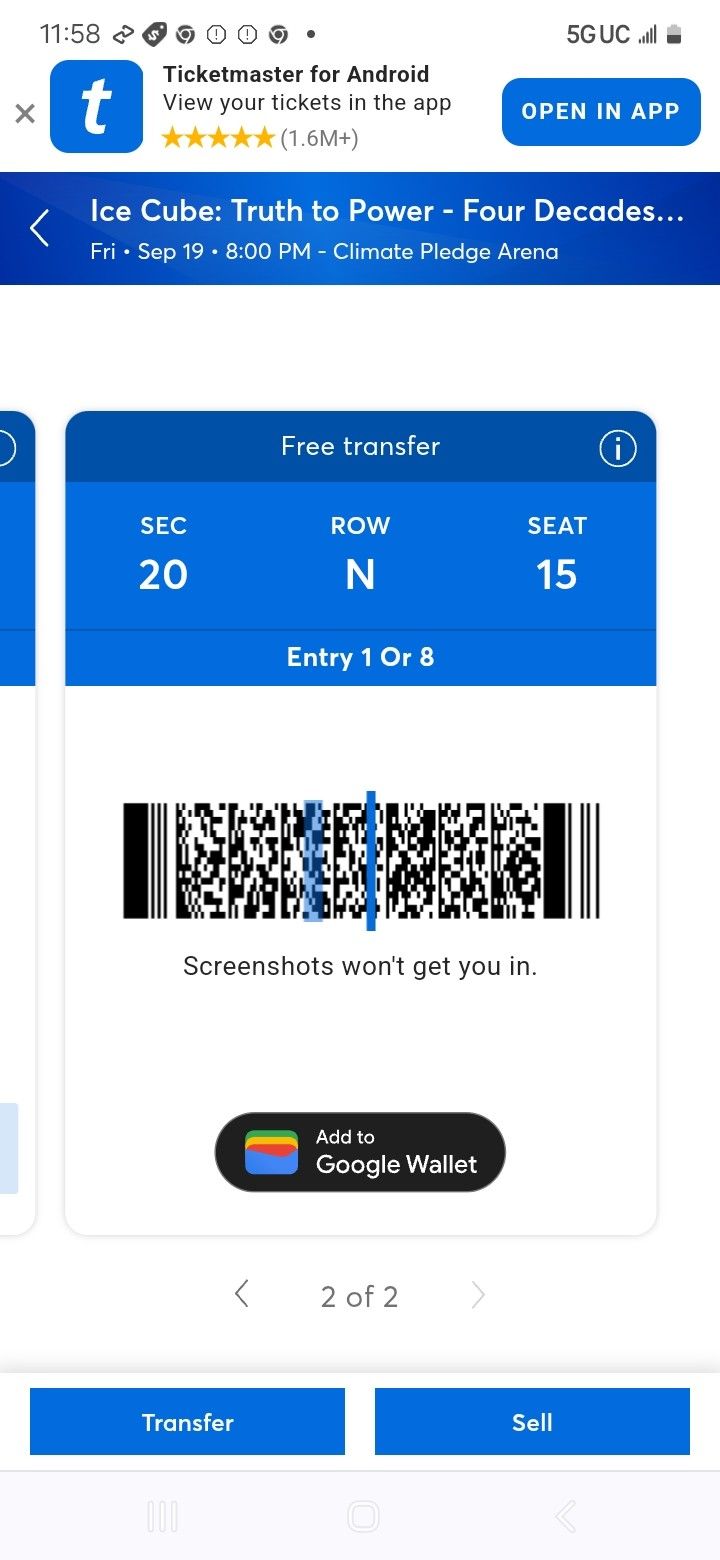Sell this ticket
Viewport: 720px width, 1560px height.
point(532,1421)
